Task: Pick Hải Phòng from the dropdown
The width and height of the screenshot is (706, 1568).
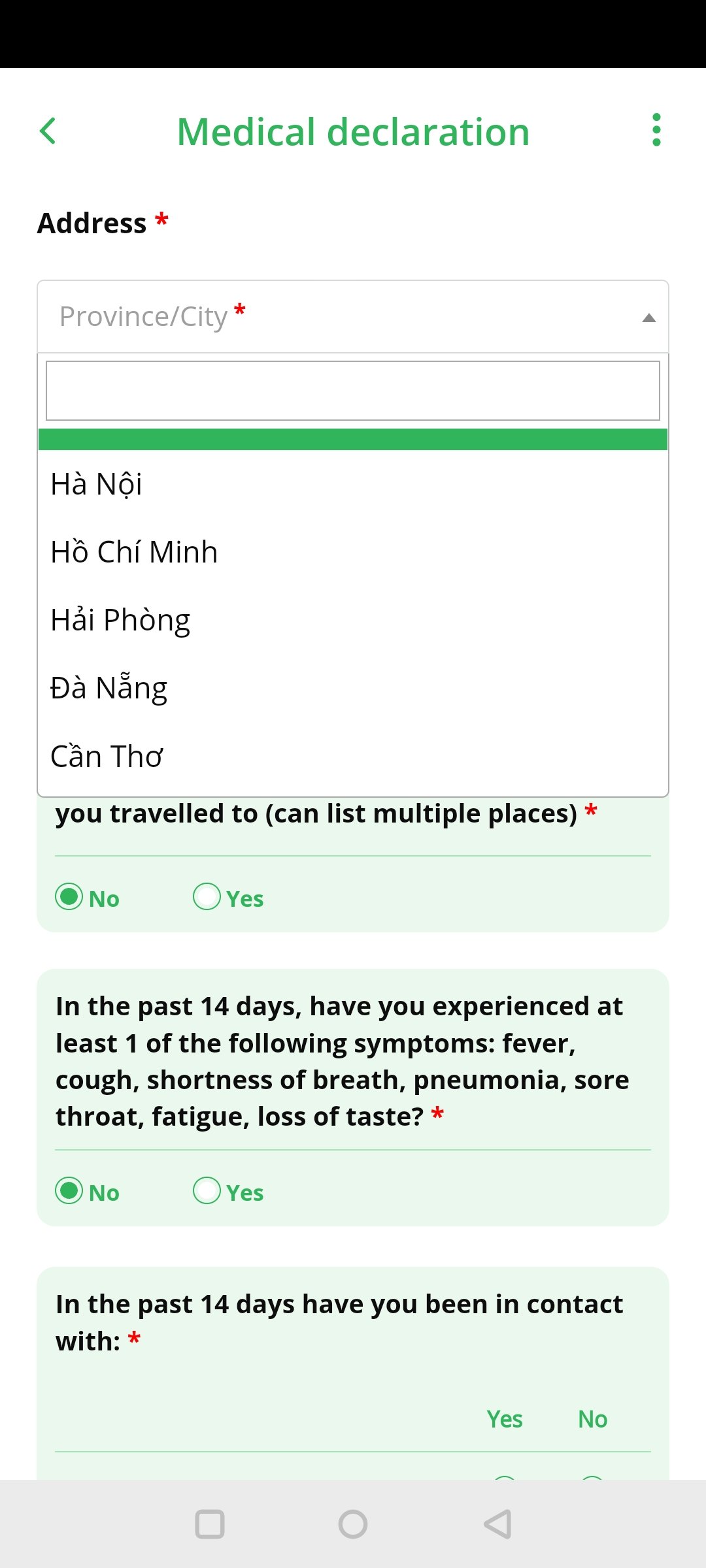Action: [353, 620]
